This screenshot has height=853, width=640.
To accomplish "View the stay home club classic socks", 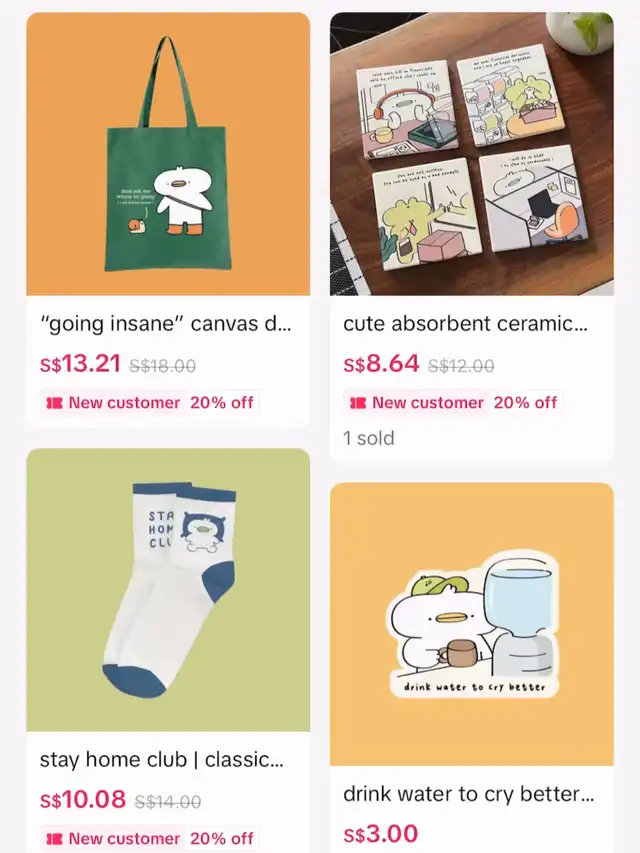I will pos(168,590).
